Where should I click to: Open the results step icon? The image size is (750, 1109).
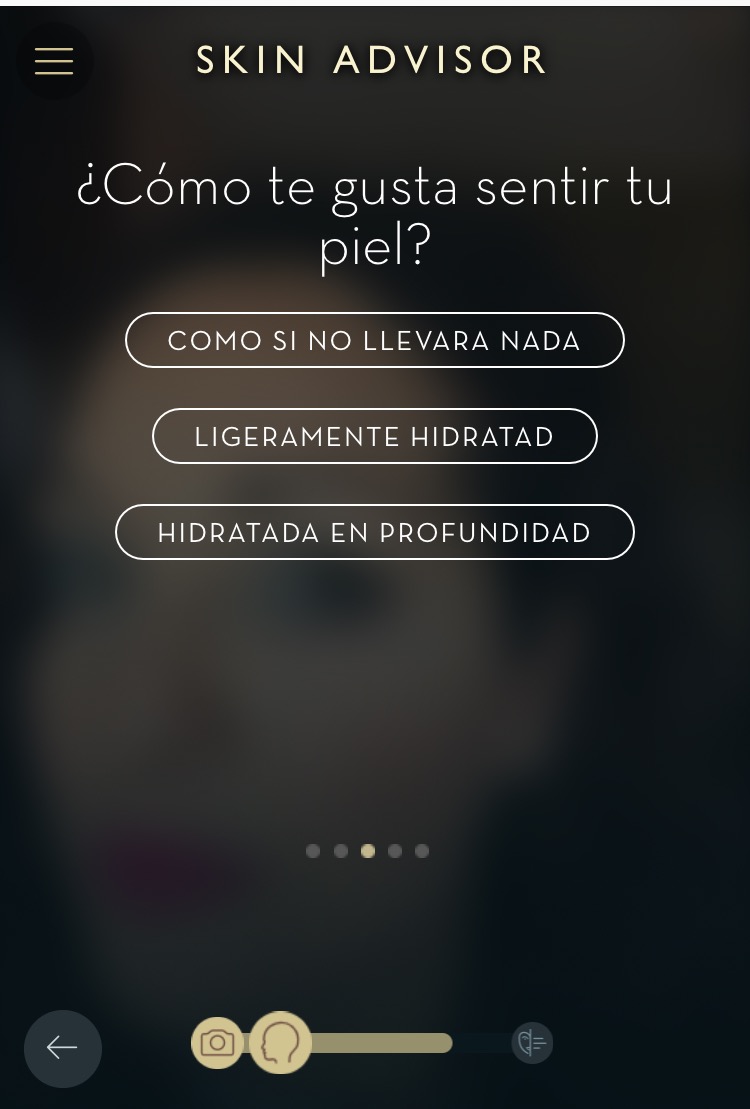532,1043
